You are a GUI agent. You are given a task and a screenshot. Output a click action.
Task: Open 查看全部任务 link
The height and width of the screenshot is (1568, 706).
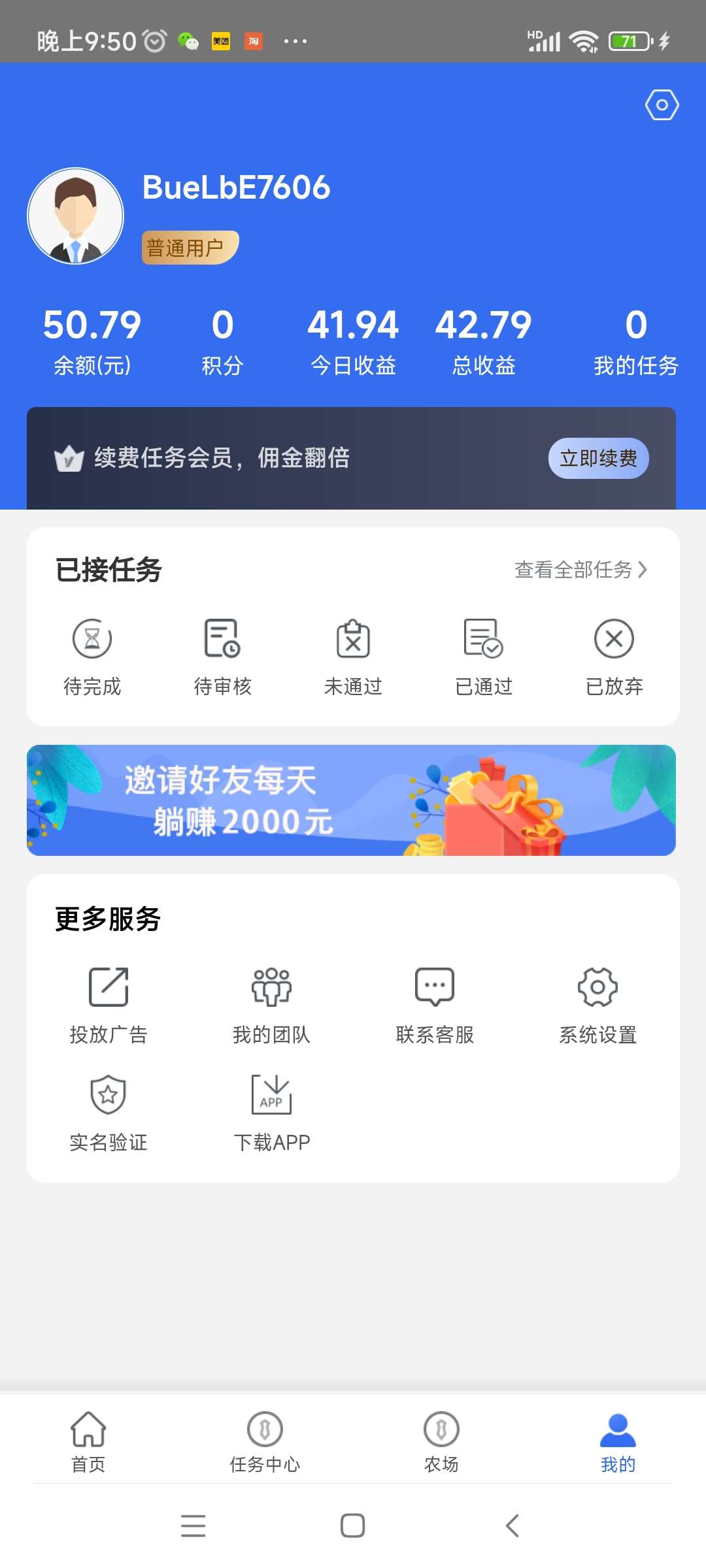point(580,570)
